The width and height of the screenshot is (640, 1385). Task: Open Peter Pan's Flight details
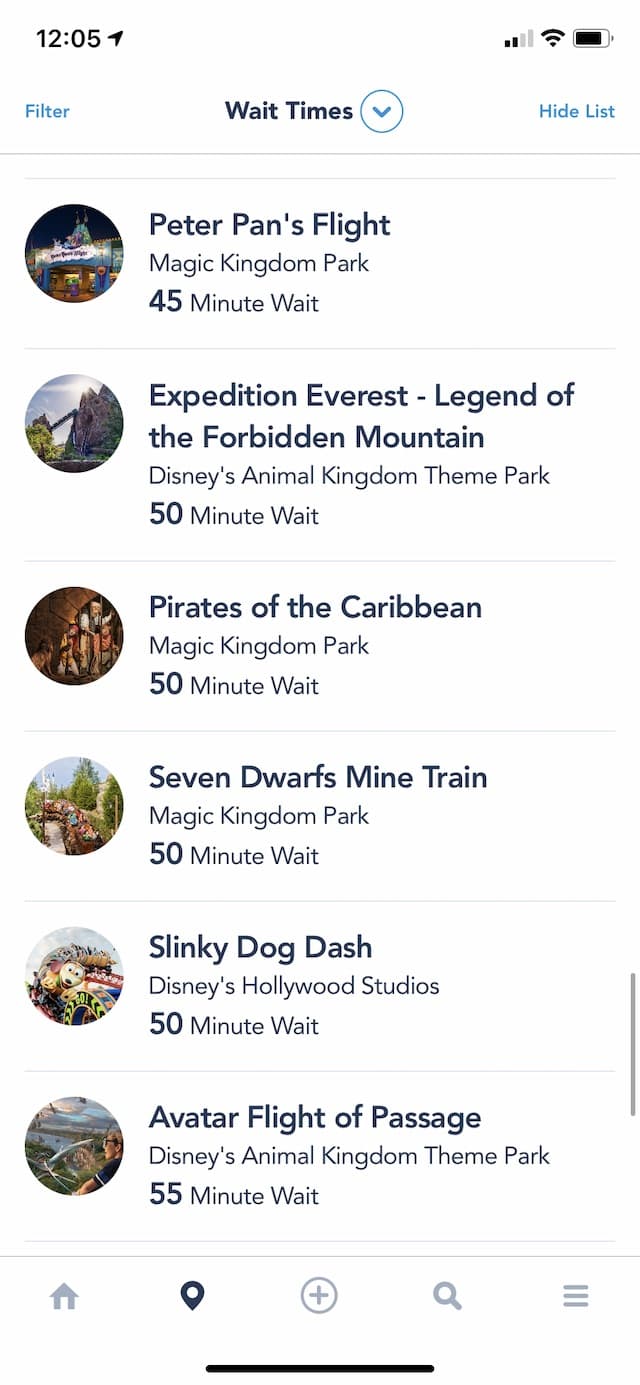coord(320,264)
